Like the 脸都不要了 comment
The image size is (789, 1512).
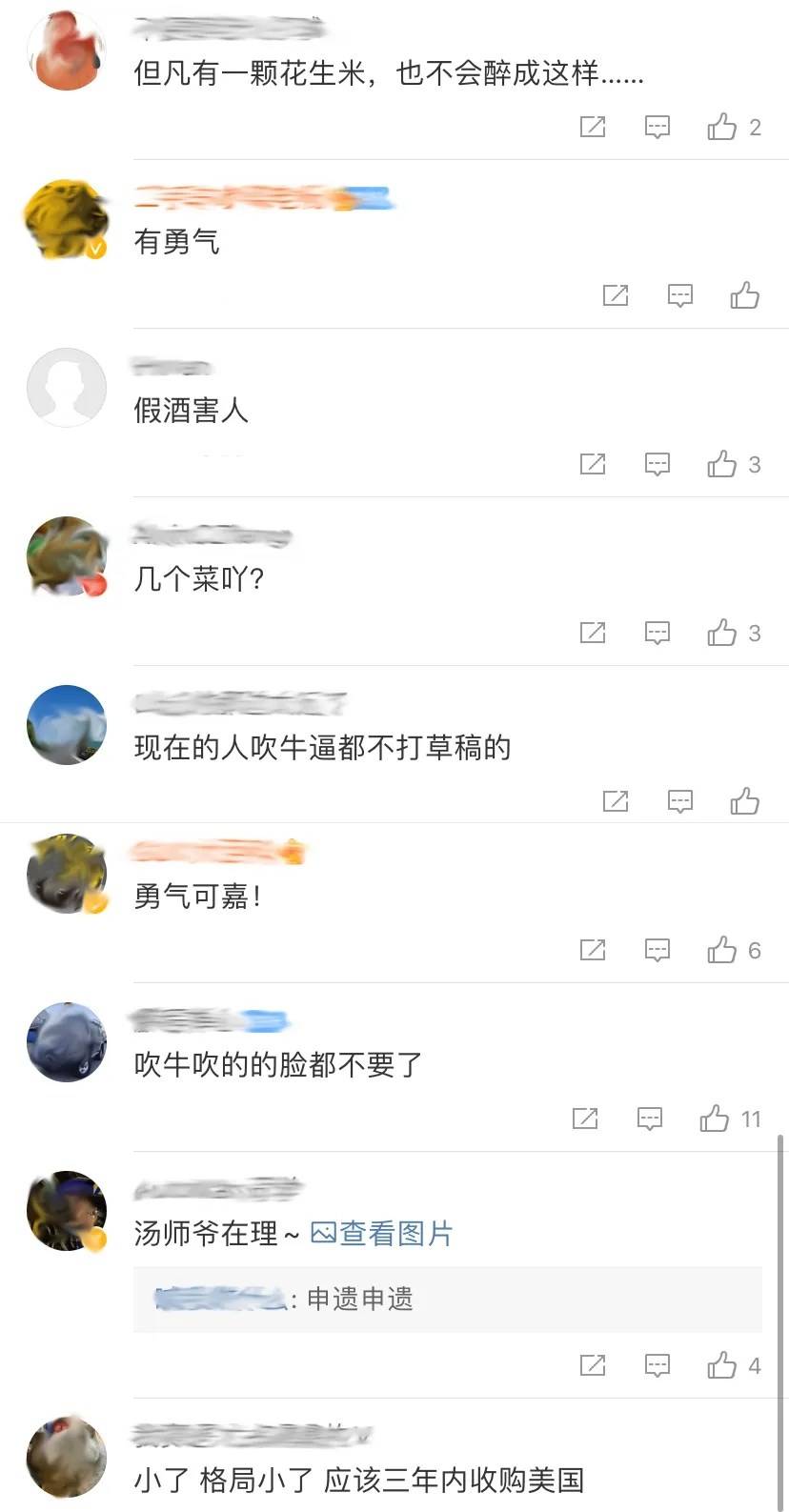tap(715, 1119)
